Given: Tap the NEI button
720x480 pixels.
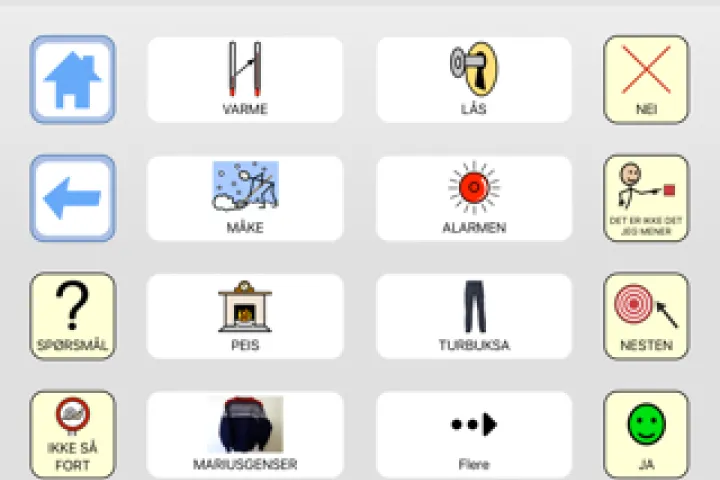Looking at the screenshot, I should click(646, 80).
